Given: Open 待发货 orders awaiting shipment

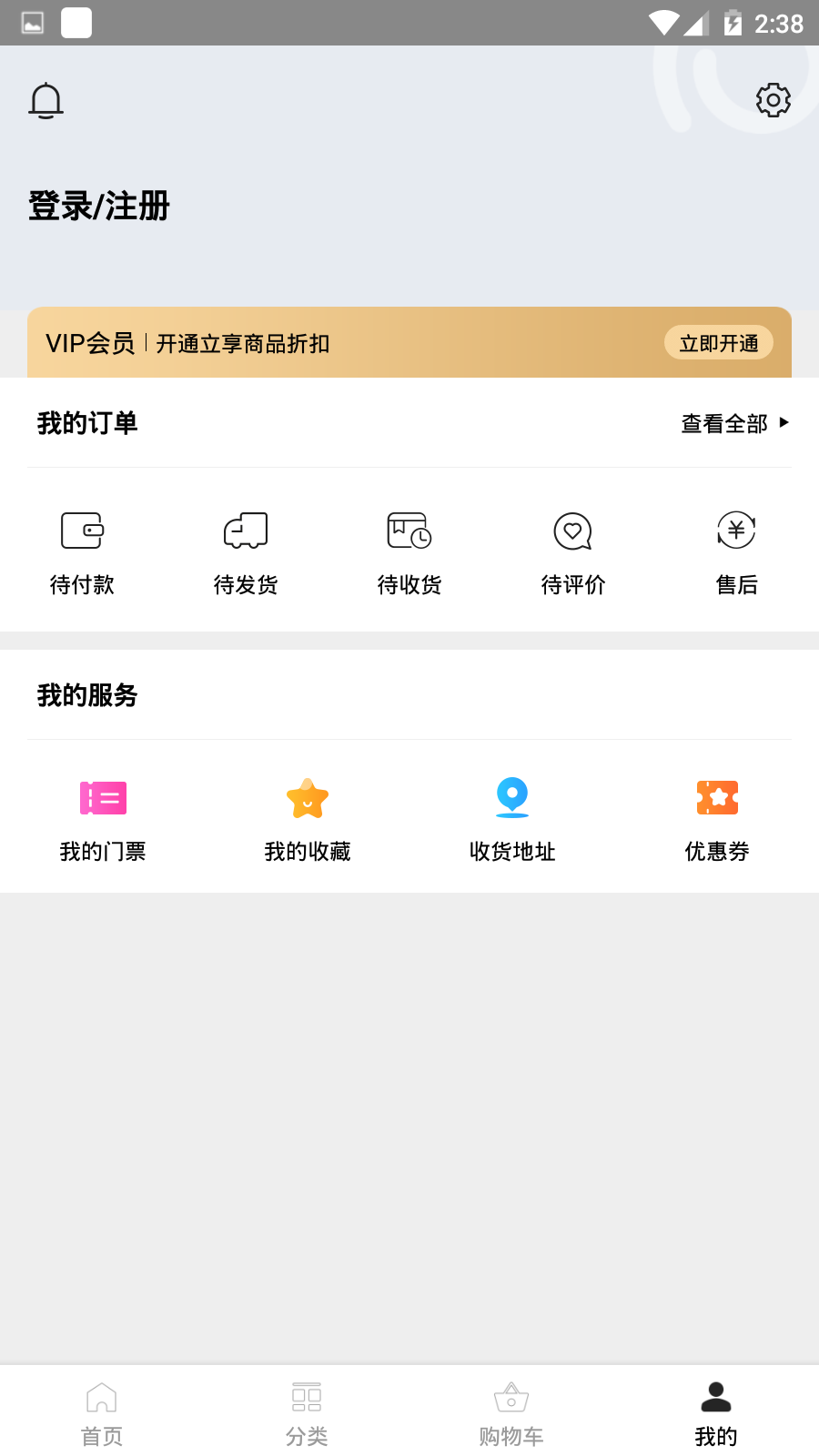Looking at the screenshot, I should 246,551.
